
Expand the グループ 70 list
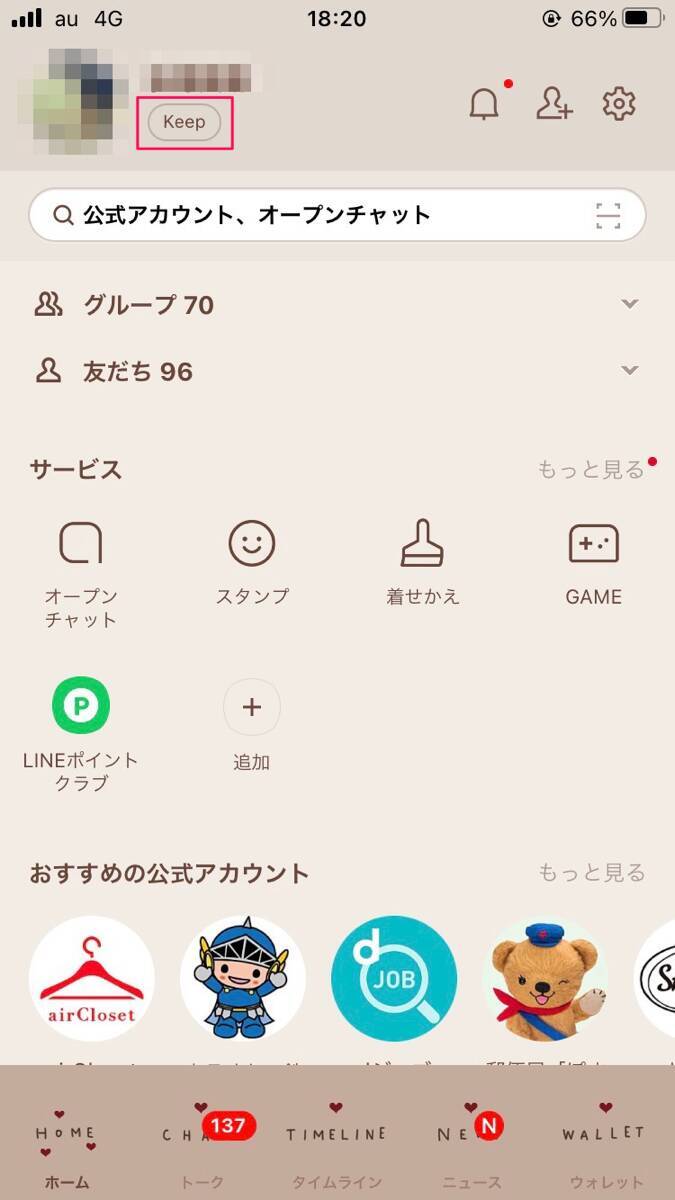point(629,304)
